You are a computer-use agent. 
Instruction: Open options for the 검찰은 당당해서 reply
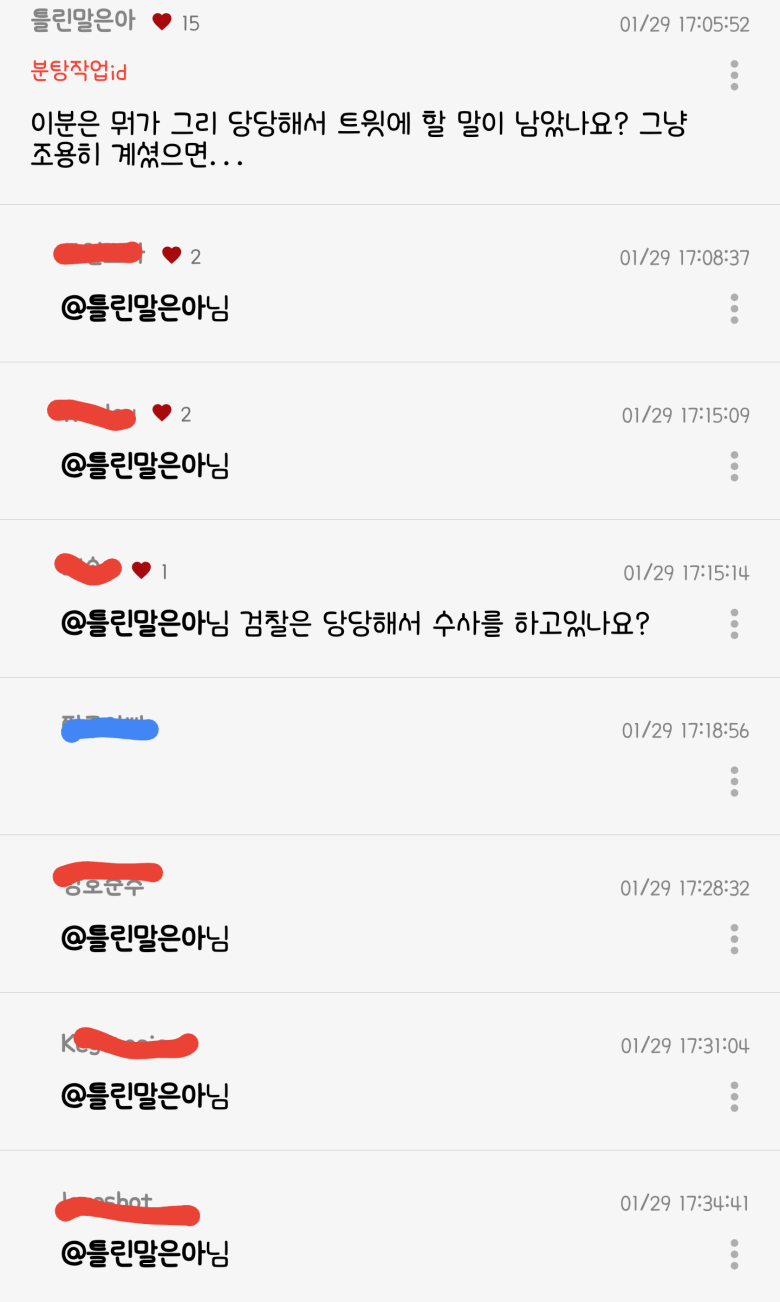(734, 623)
